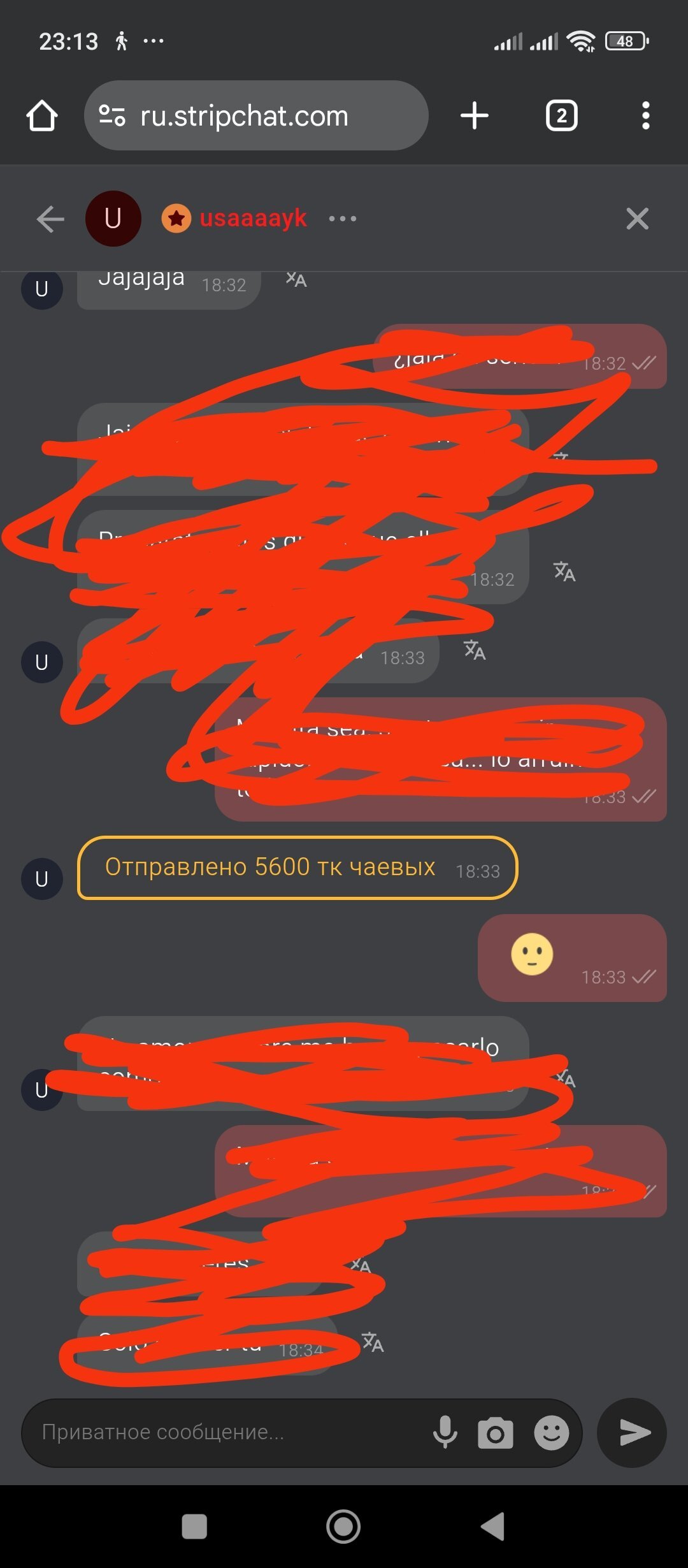Show the open tabs switcher
This screenshot has width=688, height=1568.
(x=561, y=116)
